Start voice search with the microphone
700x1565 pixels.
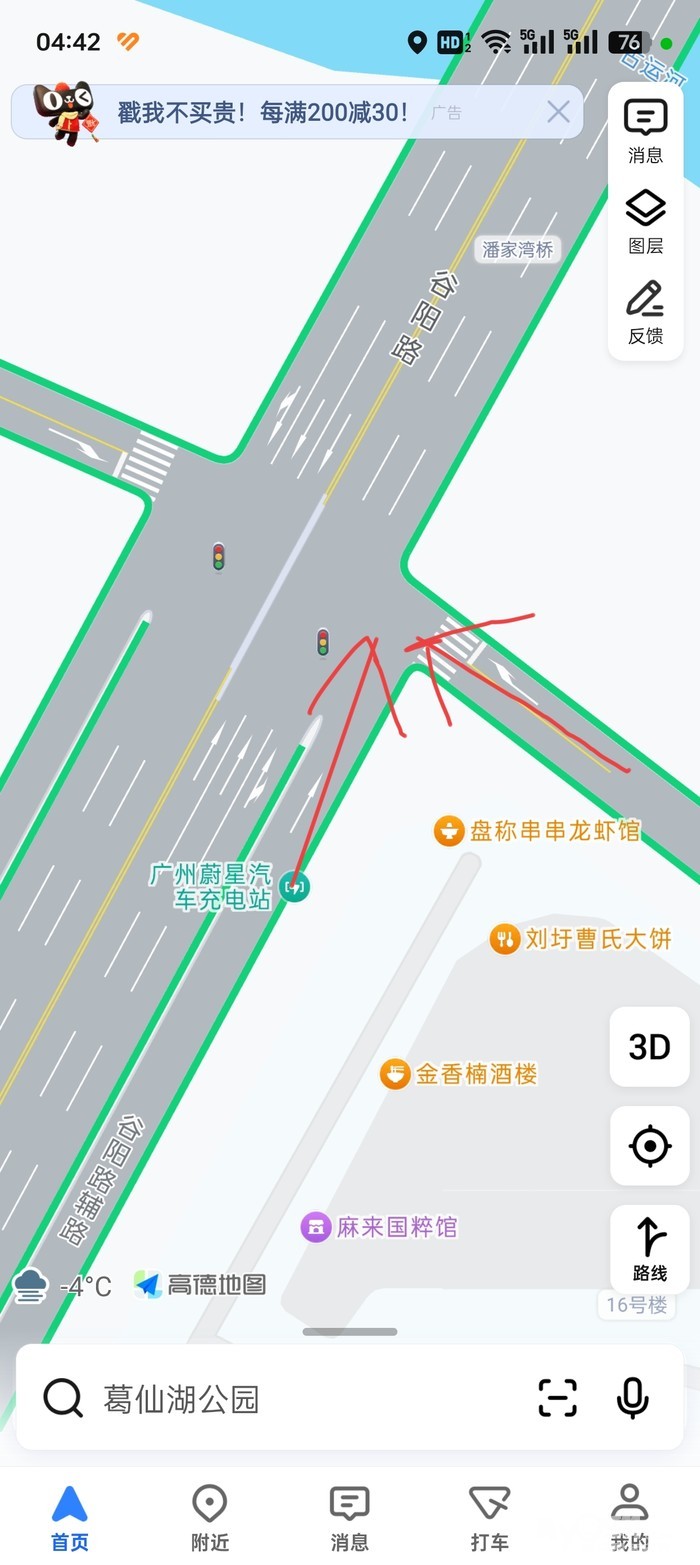[632, 1398]
